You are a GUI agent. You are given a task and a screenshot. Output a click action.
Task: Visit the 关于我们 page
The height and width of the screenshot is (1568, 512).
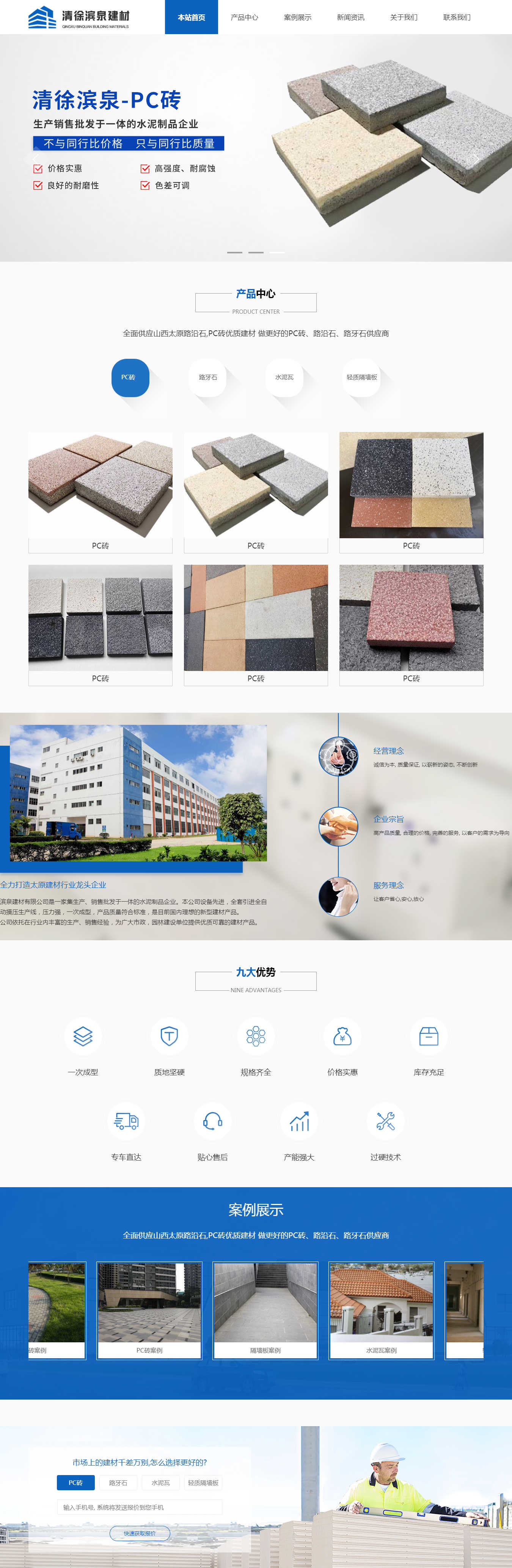click(x=404, y=17)
